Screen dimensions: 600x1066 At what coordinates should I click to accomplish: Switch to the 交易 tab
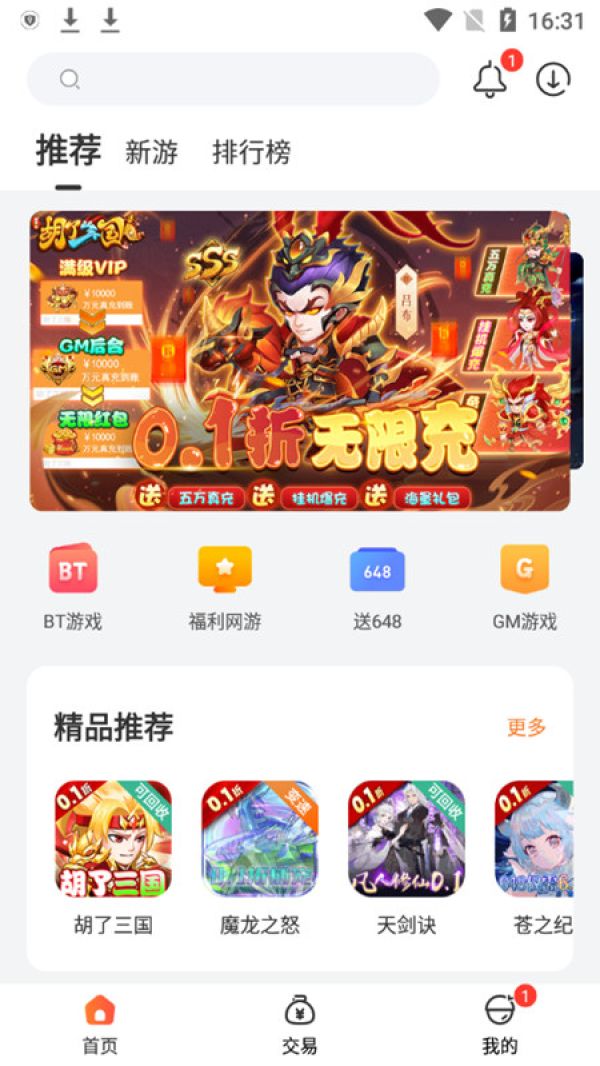pyautogui.click(x=300, y=1024)
